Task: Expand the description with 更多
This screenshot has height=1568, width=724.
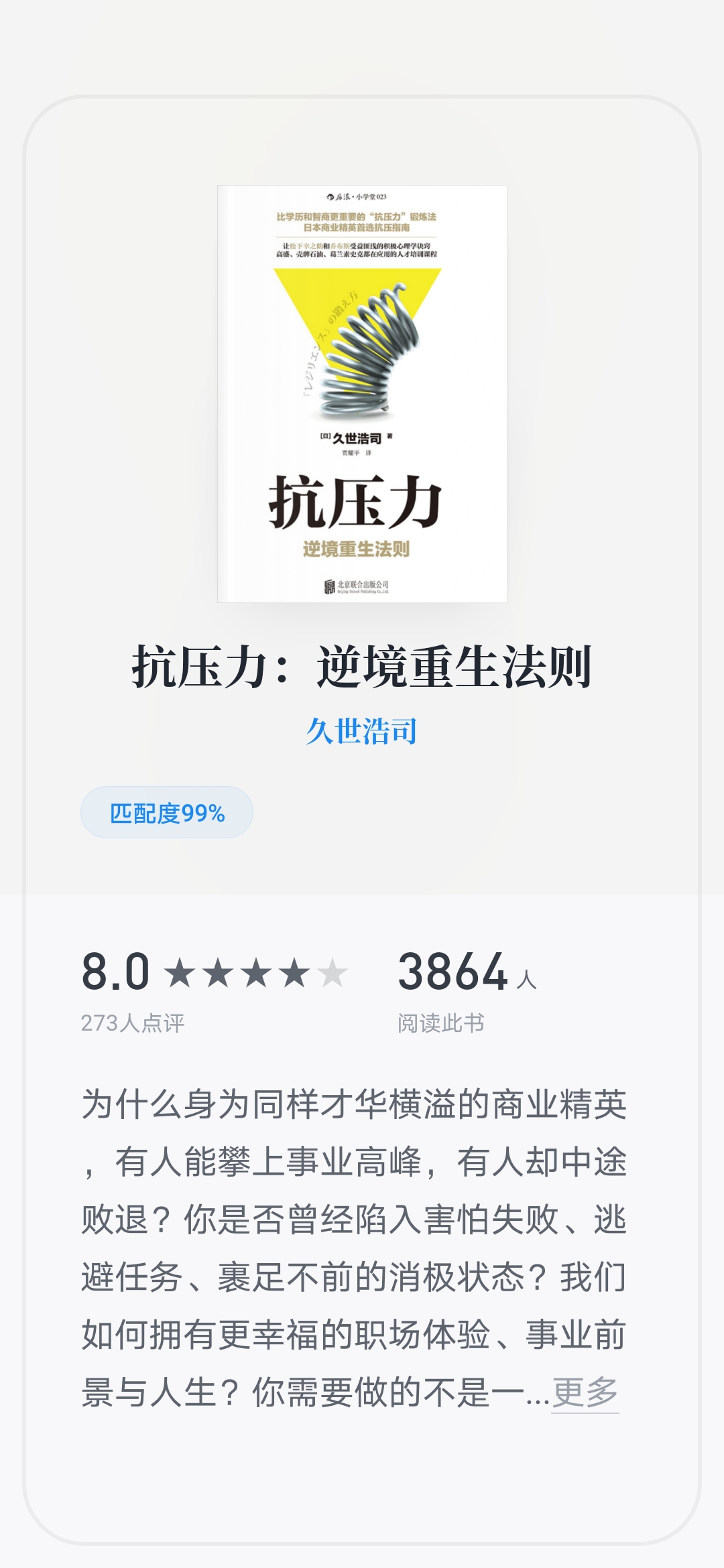Action: tap(585, 1392)
